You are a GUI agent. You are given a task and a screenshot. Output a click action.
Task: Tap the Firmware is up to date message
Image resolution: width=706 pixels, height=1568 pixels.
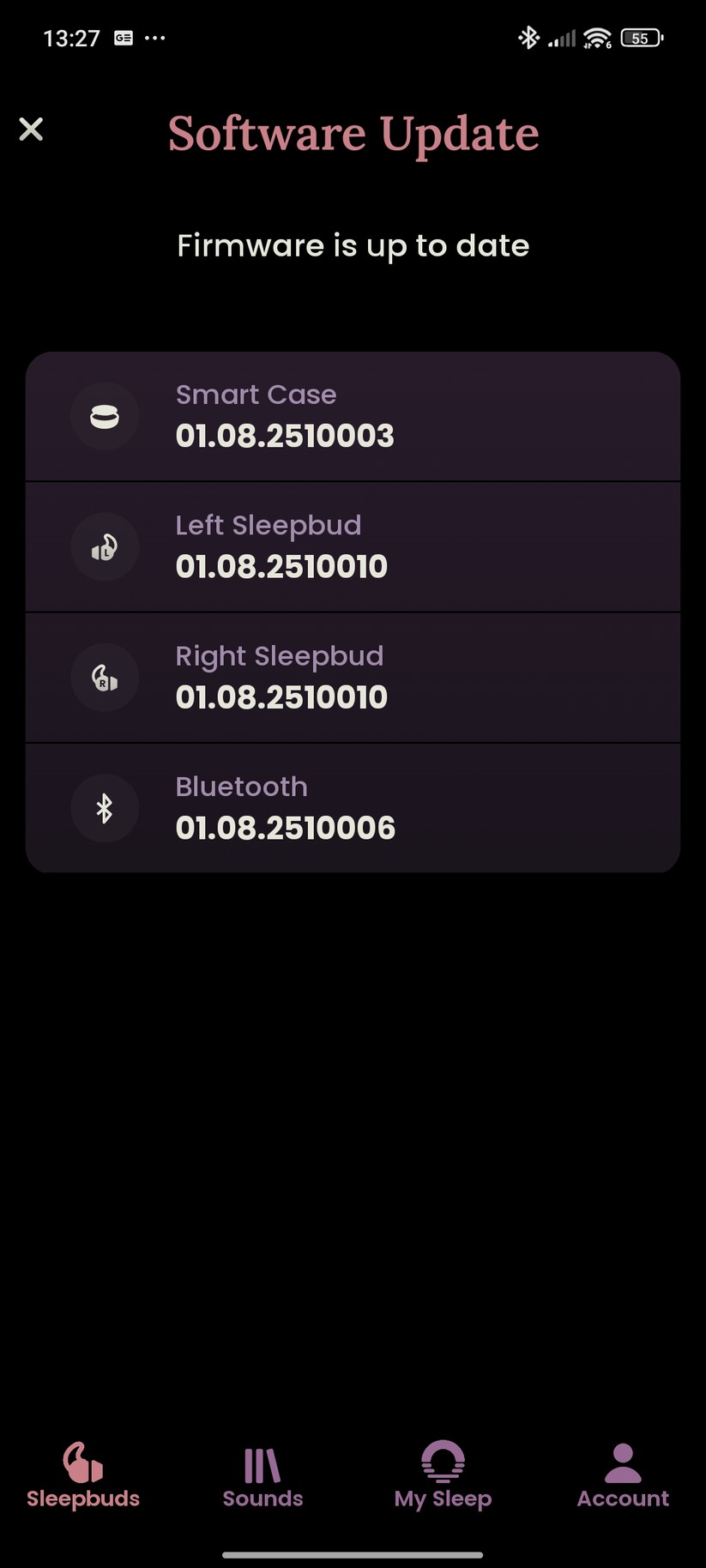[353, 245]
